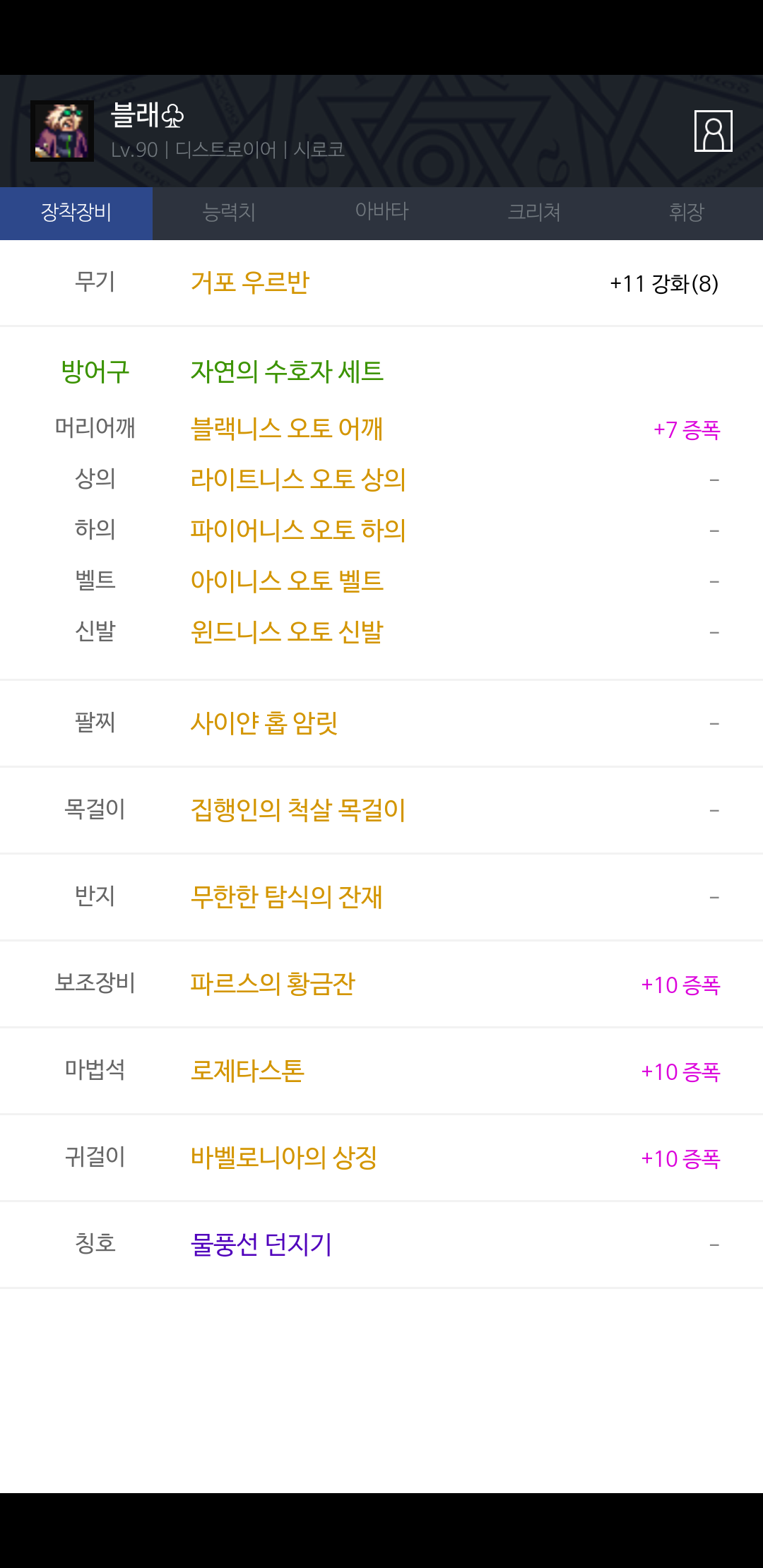This screenshot has height=1568, width=763.
Task: Open 아이니스 오토 벨트 item
Action: coord(287,581)
